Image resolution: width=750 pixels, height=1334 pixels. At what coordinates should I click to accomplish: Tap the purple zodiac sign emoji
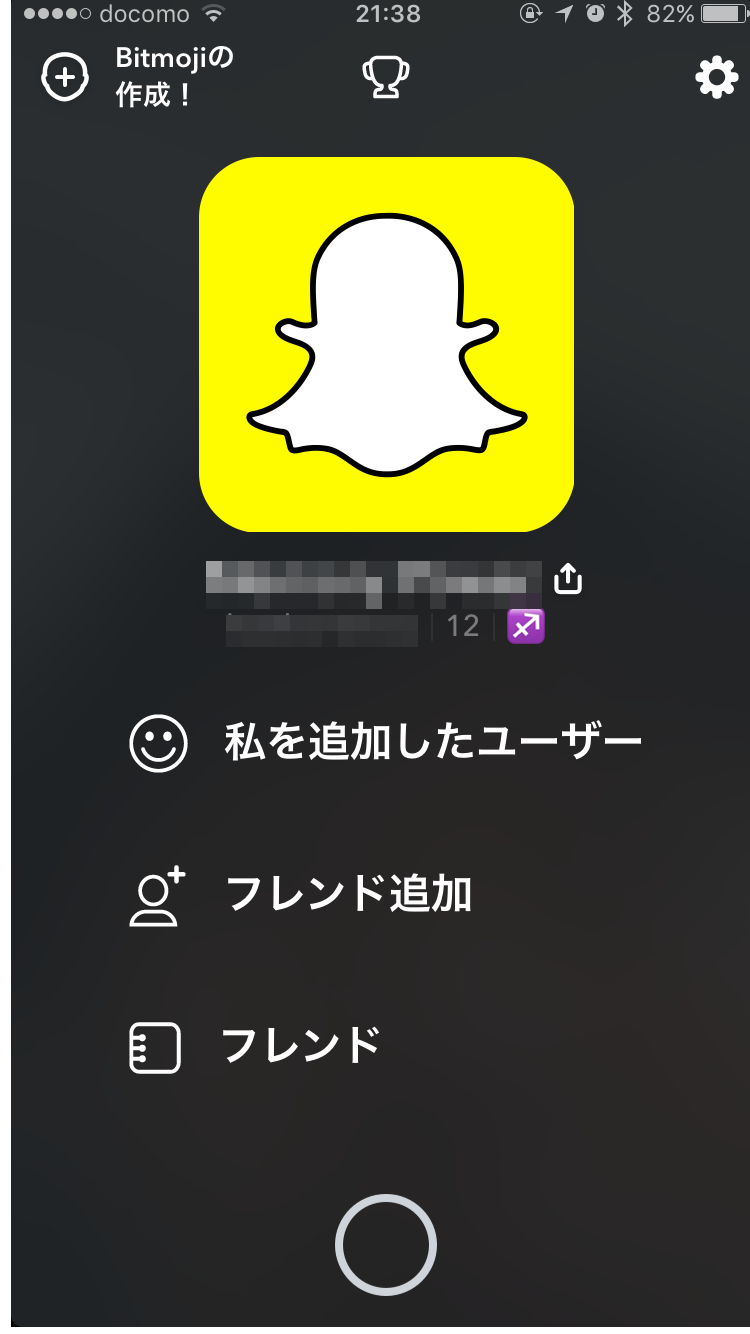526,627
